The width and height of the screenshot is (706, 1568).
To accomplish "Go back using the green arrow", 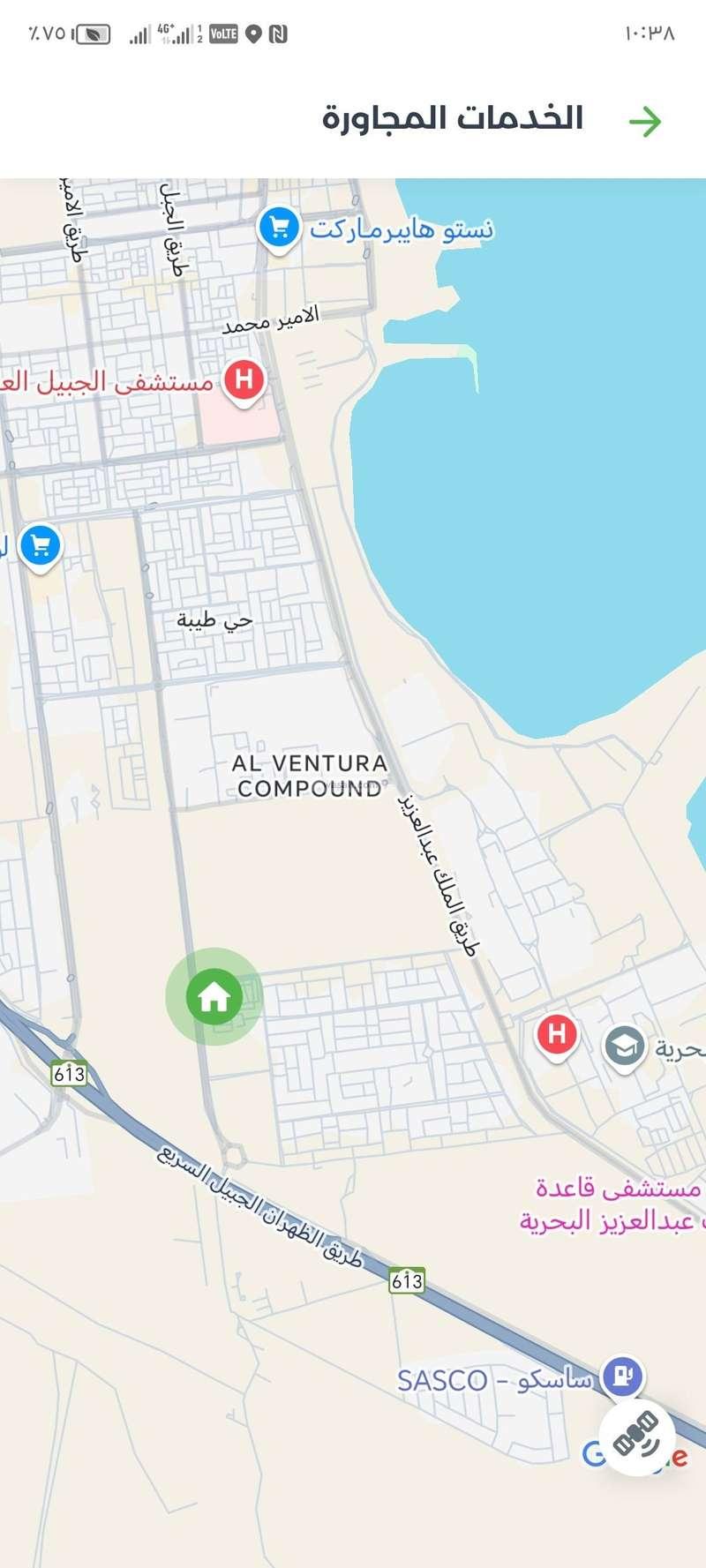I will pyautogui.click(x=645, y=121).
